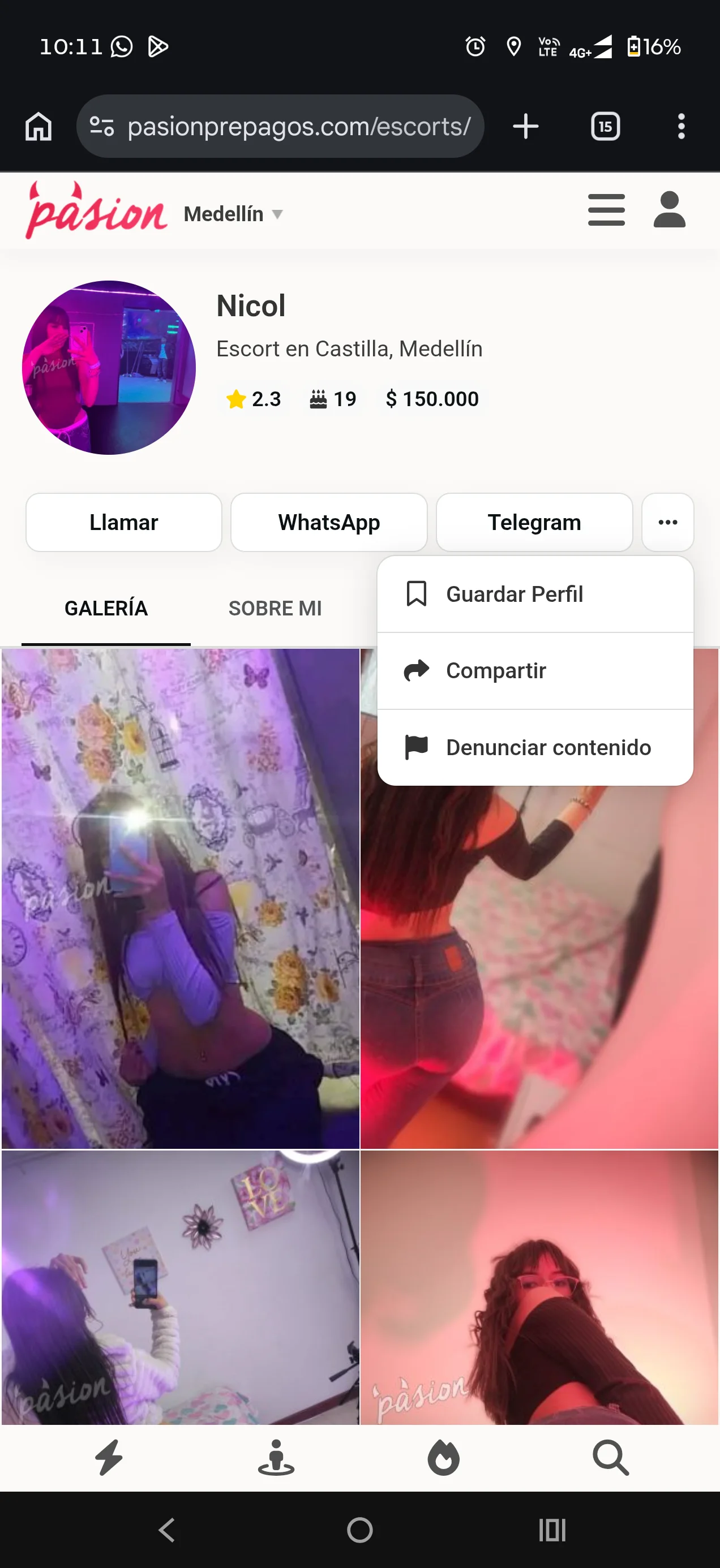The width and height of the screenshot is (720, 1568).
Task: Expand the Medellín city dropdown
Action: pos(233,214)
